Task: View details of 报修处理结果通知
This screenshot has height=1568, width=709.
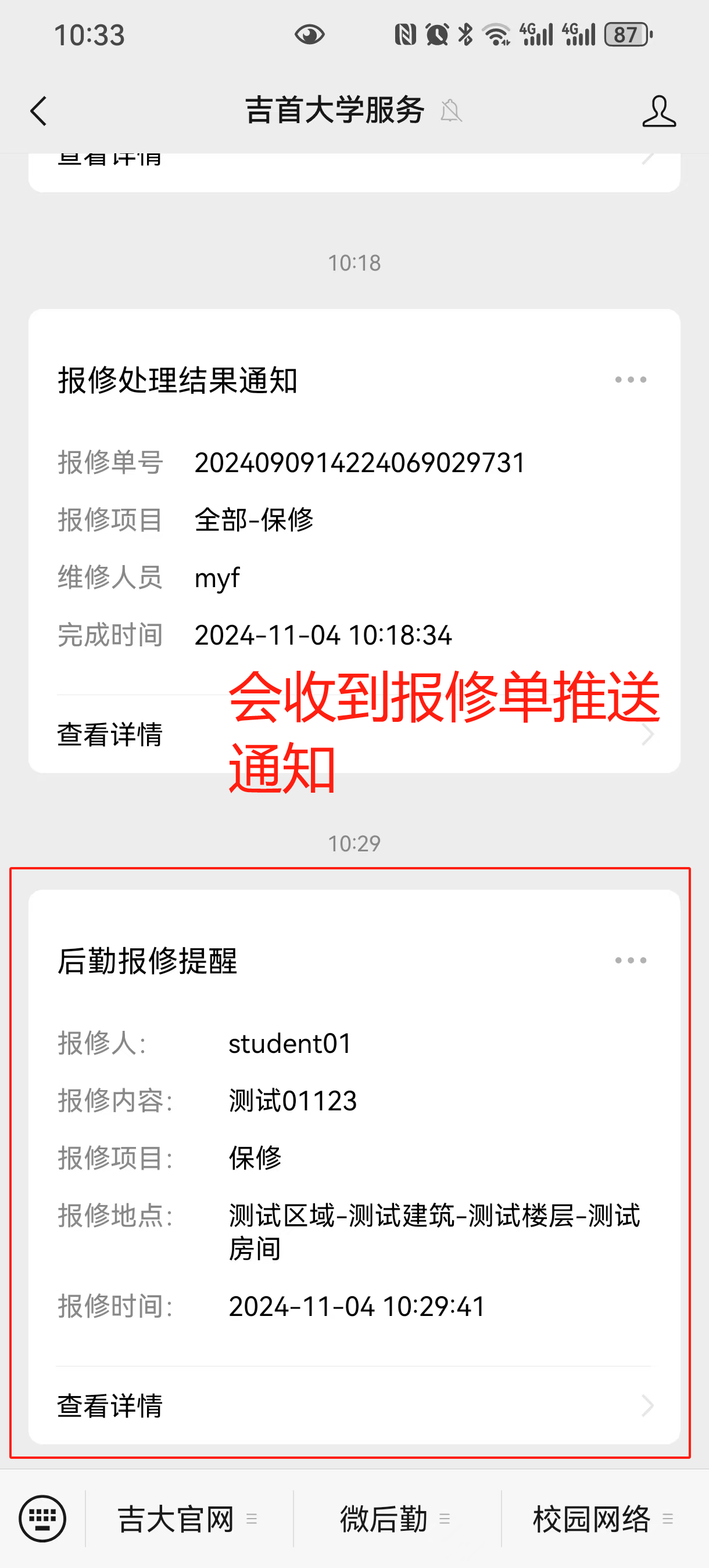Action: point(353,735)
